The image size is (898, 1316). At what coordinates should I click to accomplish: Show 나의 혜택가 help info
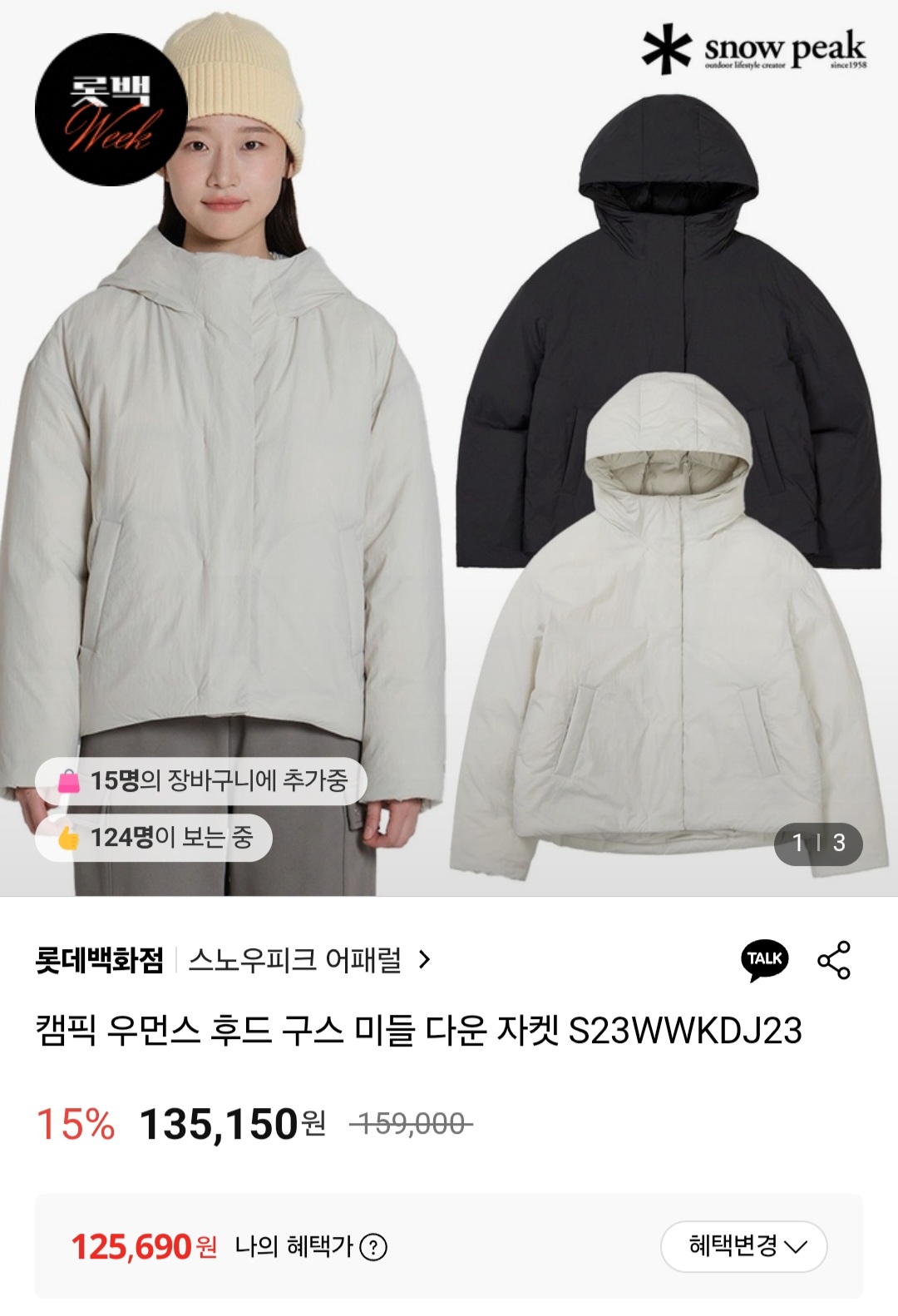coord(374,1247)
